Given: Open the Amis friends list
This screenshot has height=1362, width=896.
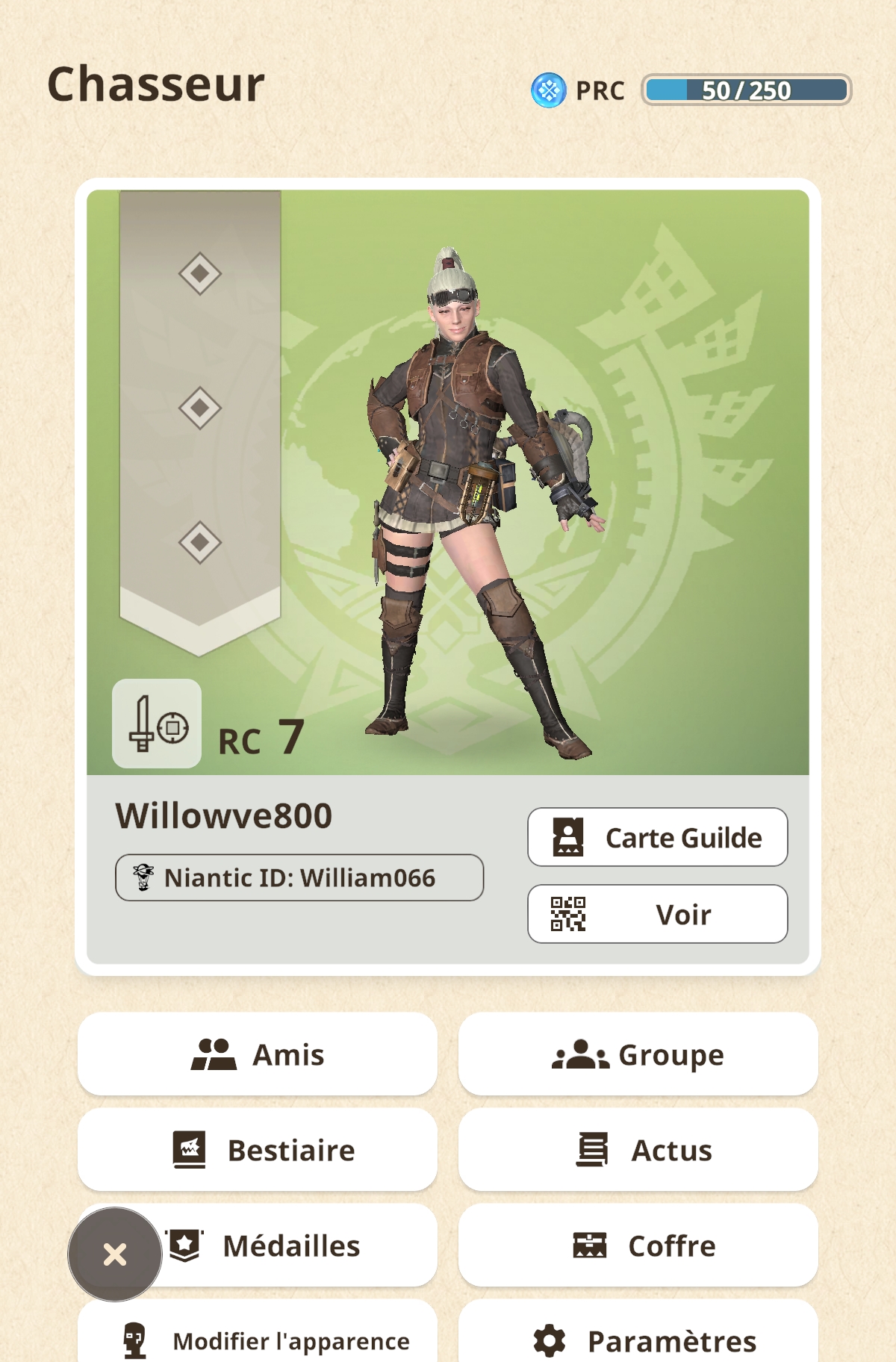Looking at the screenshot, I should pos(258,1054).
